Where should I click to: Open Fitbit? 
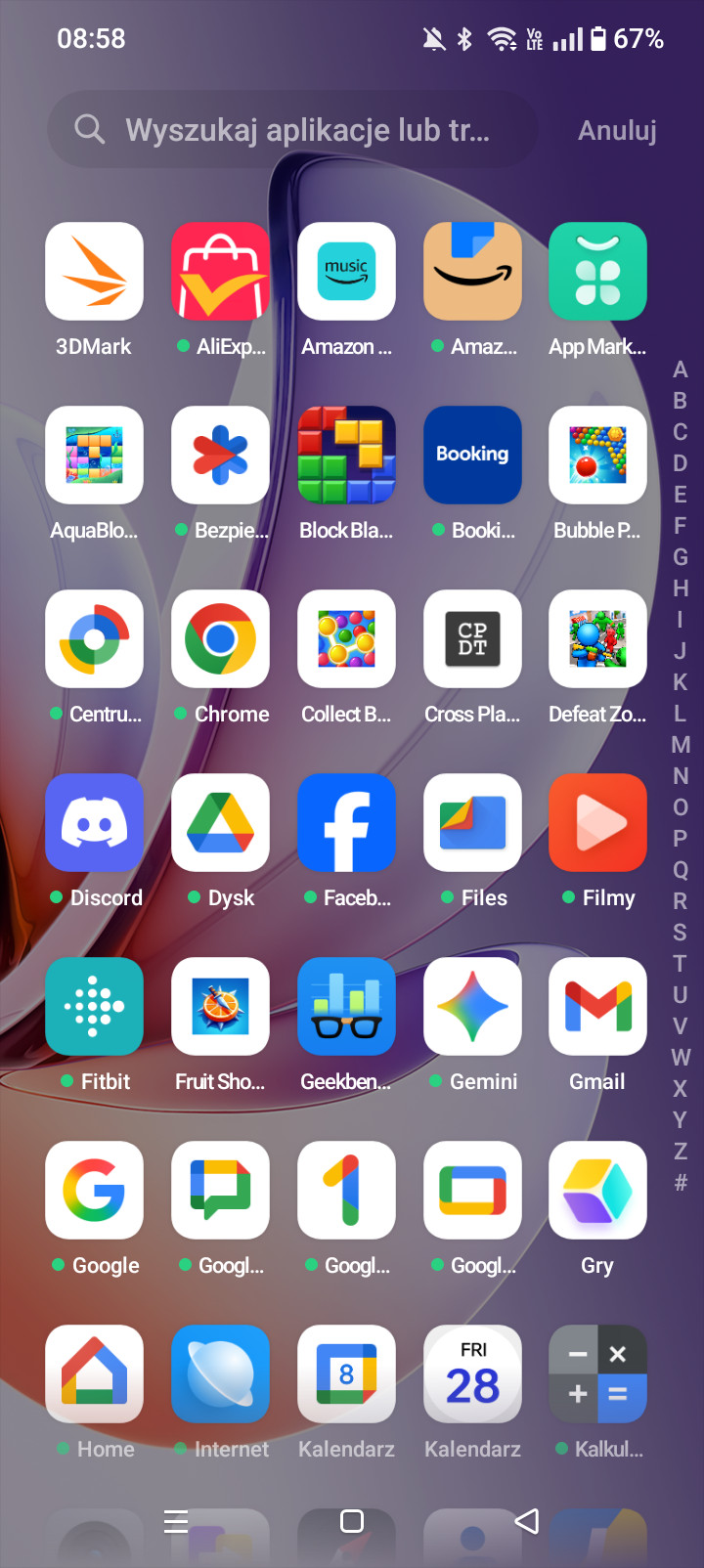[x=94, y=1007]
